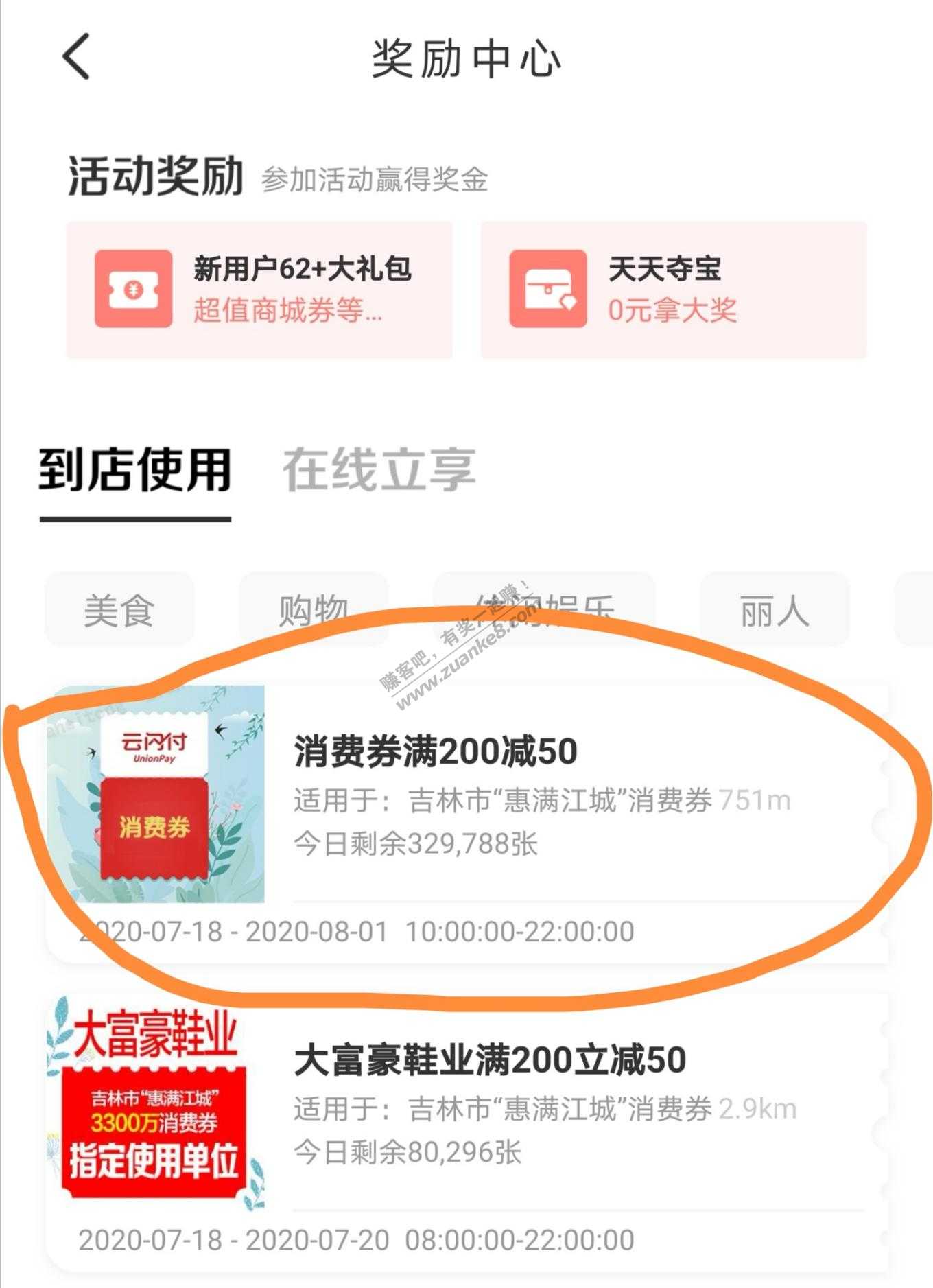
Task: Switch to 在线立享 tab
Action: coord(379,471)
